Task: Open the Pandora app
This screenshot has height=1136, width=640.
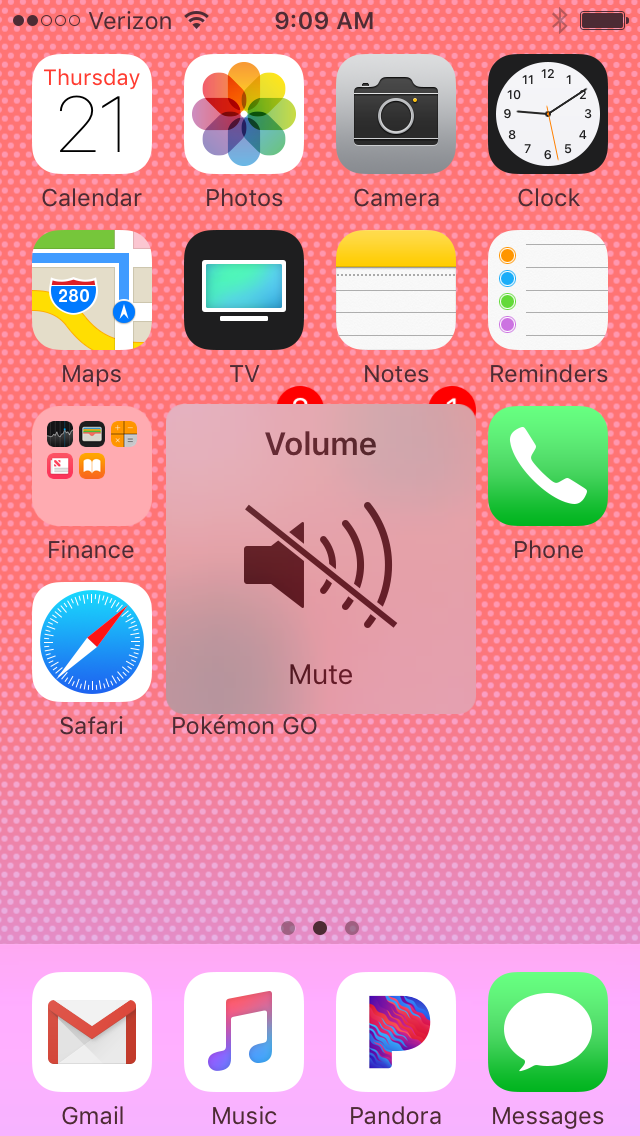Action: [x=396, y=1032]
